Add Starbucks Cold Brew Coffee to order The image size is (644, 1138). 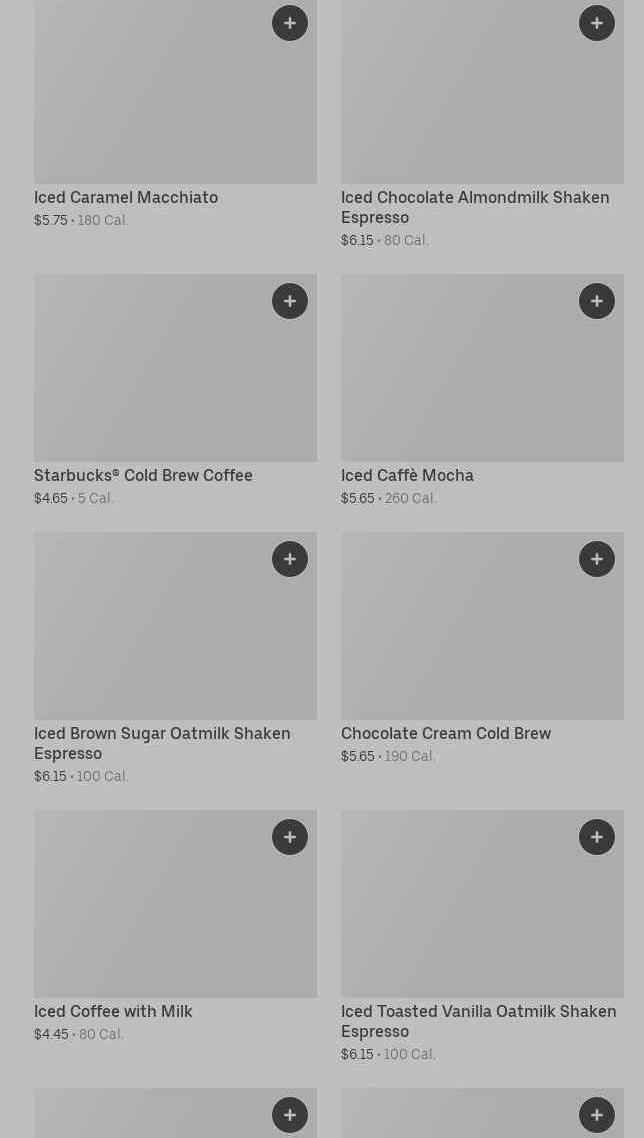tap(290, 301)
